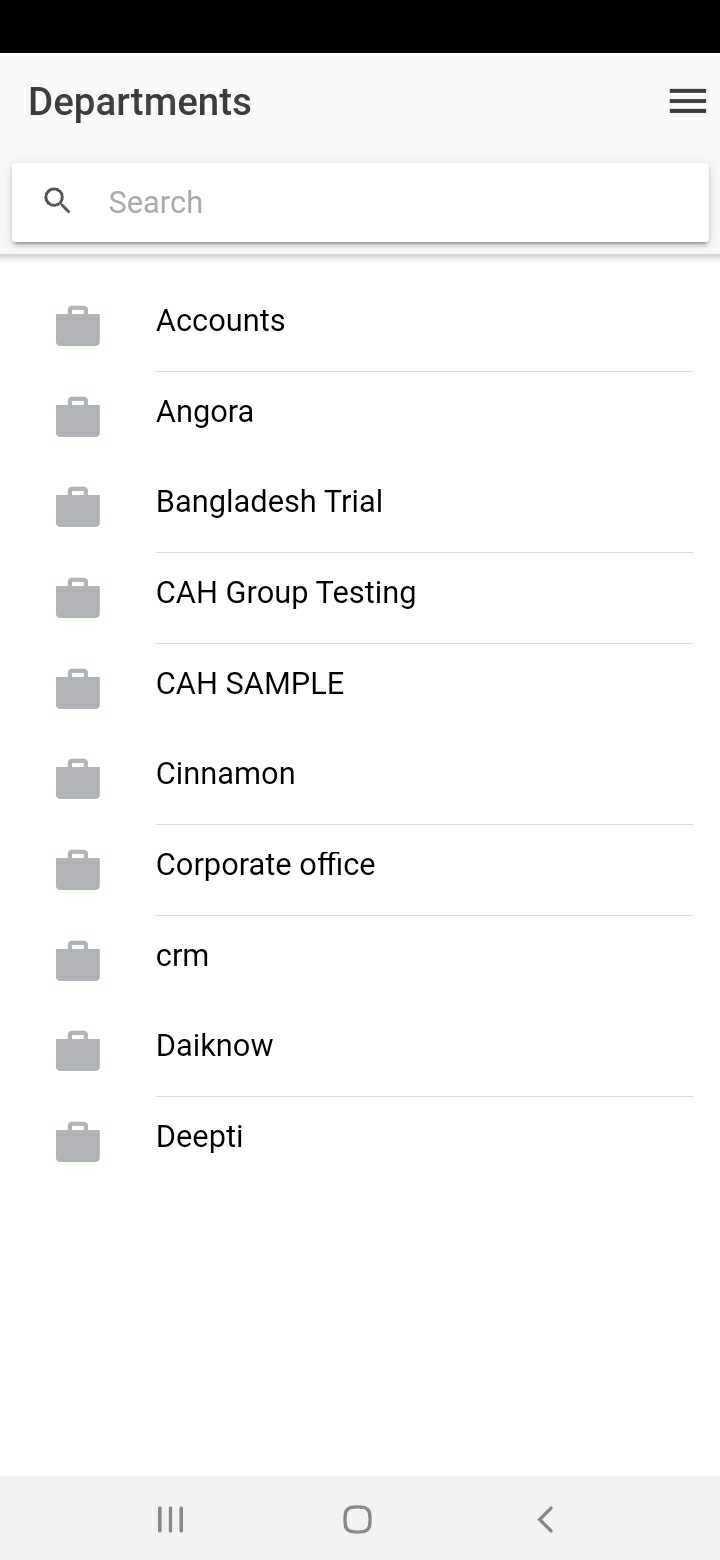Tap the Search field
Image resolution: width=720 pixels, height=1560 pixels.
point(360,202)
